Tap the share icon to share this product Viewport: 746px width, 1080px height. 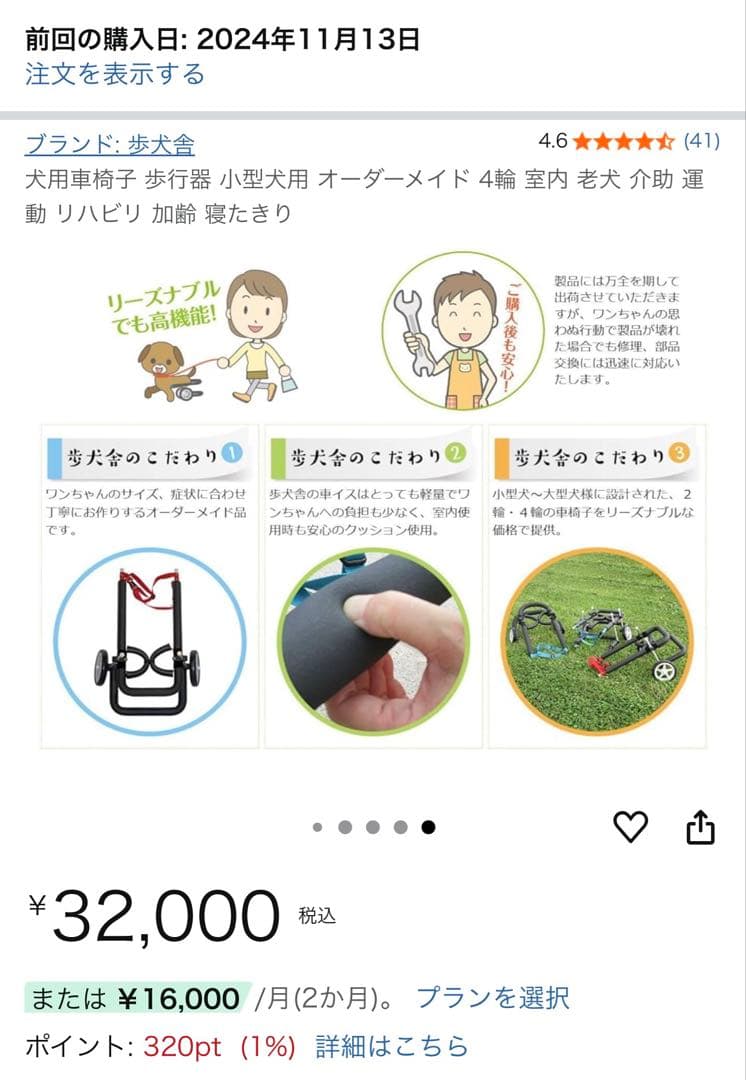[701, 827]
